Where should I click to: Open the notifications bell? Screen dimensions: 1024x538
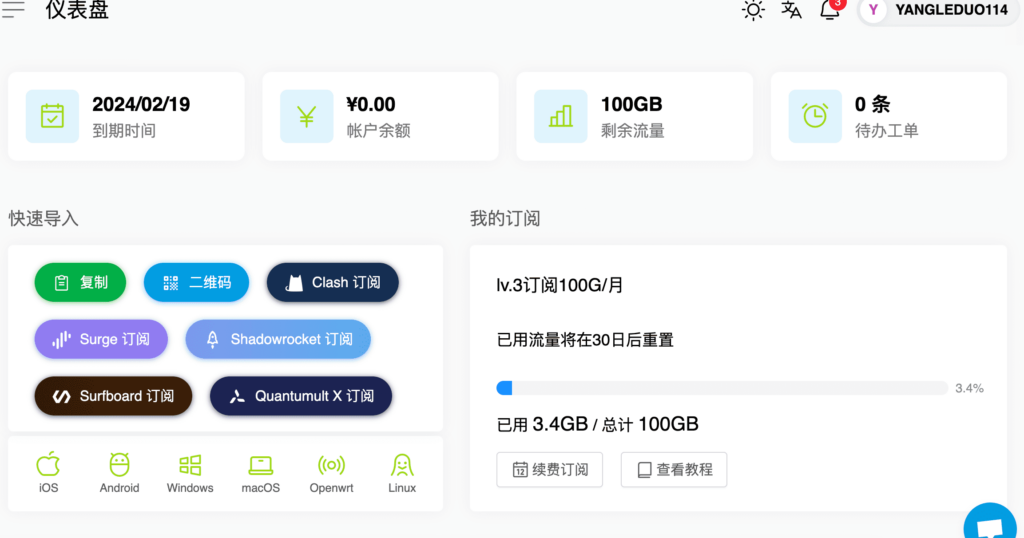(830, 10)
